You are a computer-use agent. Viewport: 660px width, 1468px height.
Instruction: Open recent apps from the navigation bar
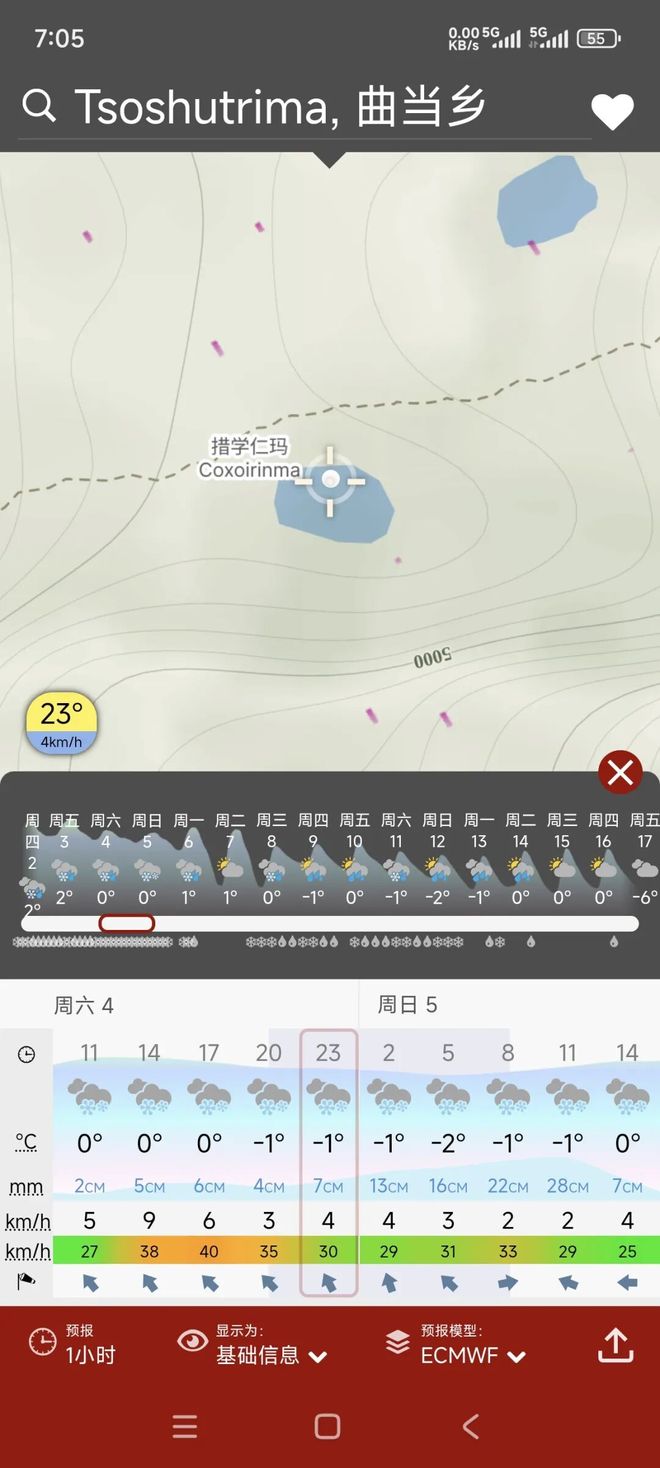pyautogui.click(x=185, y=1426)
